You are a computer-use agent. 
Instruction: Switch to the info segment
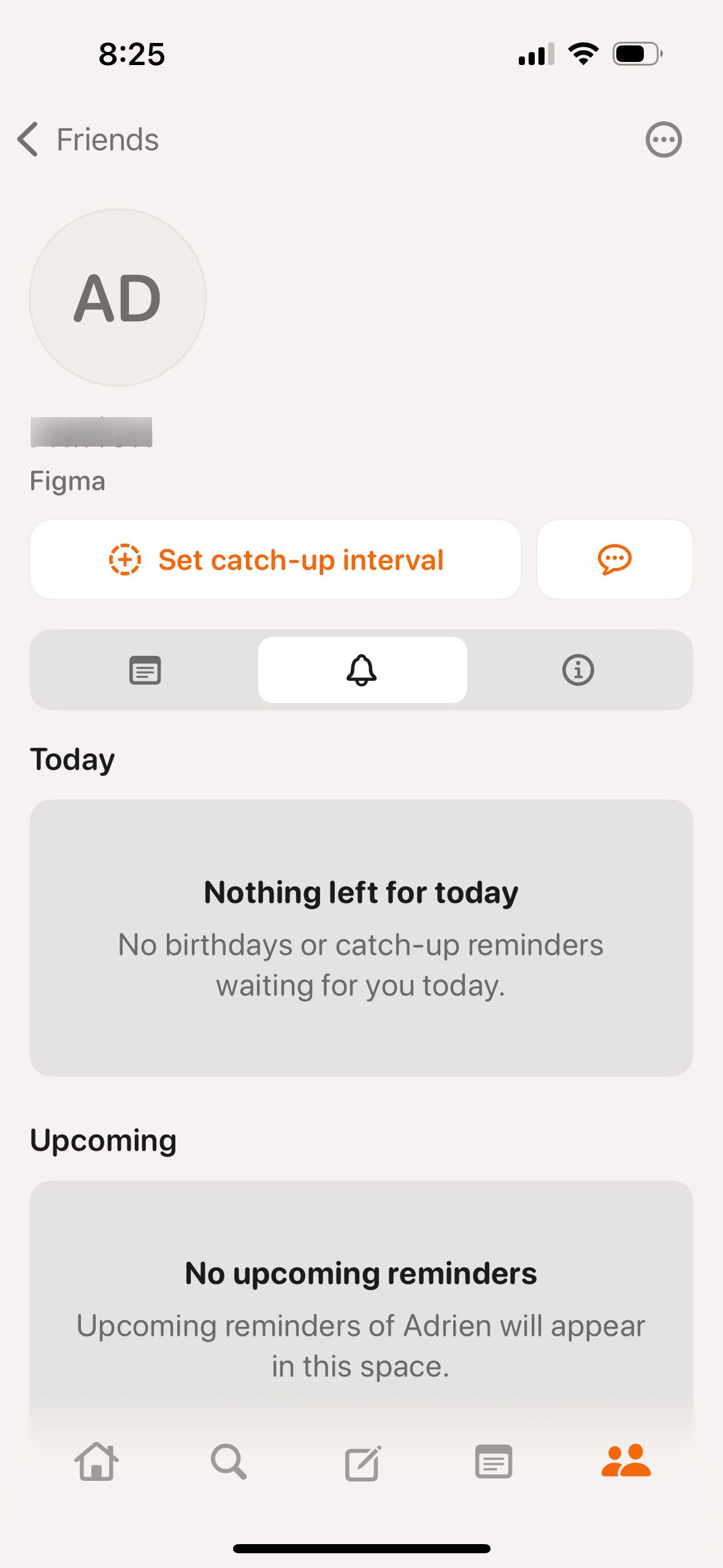click(x=578, y=670)
